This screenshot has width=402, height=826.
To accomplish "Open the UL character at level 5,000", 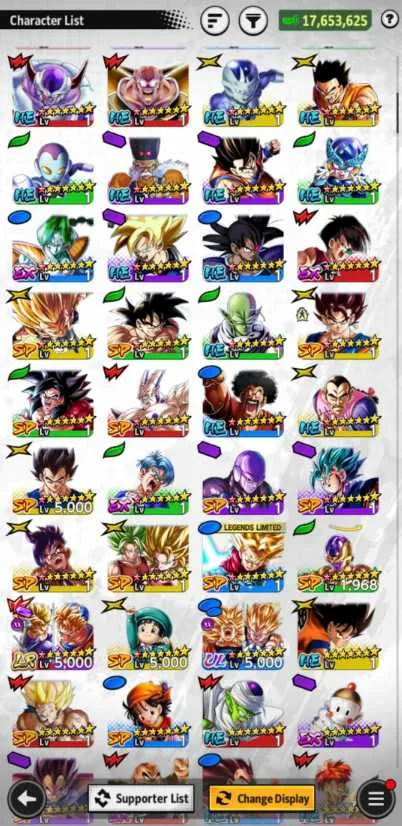I will pyautogui.click(x=243, y=635).
